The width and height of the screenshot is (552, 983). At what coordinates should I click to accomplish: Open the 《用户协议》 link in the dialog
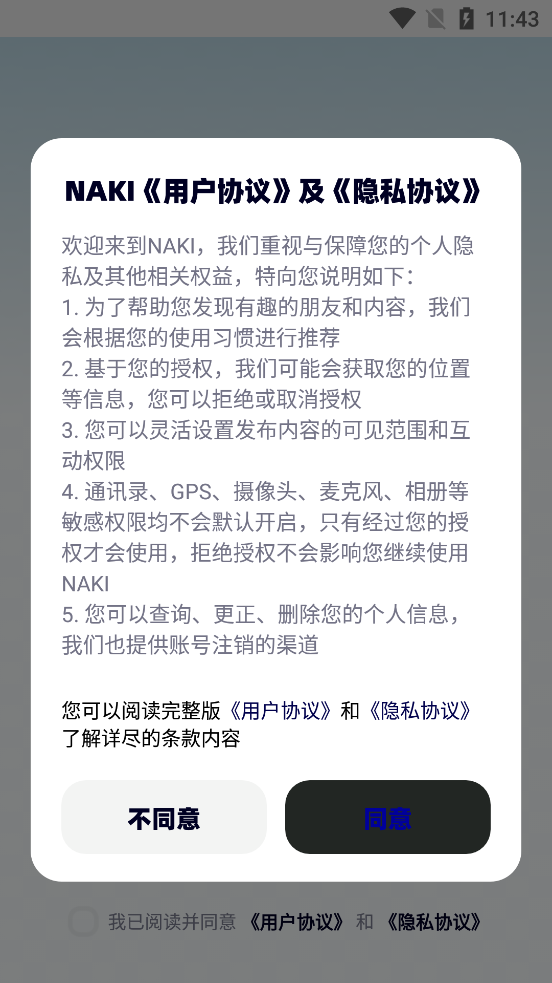[x=280, y=710]
